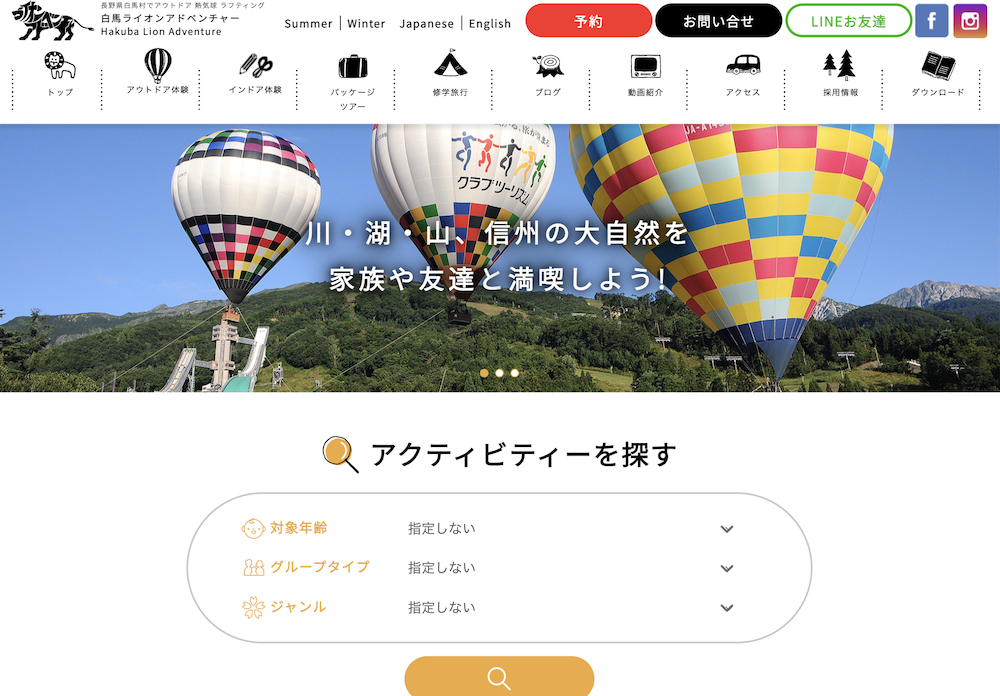
Task: Add LINE friend via LINEお友達 button
Action: point(848,21)
